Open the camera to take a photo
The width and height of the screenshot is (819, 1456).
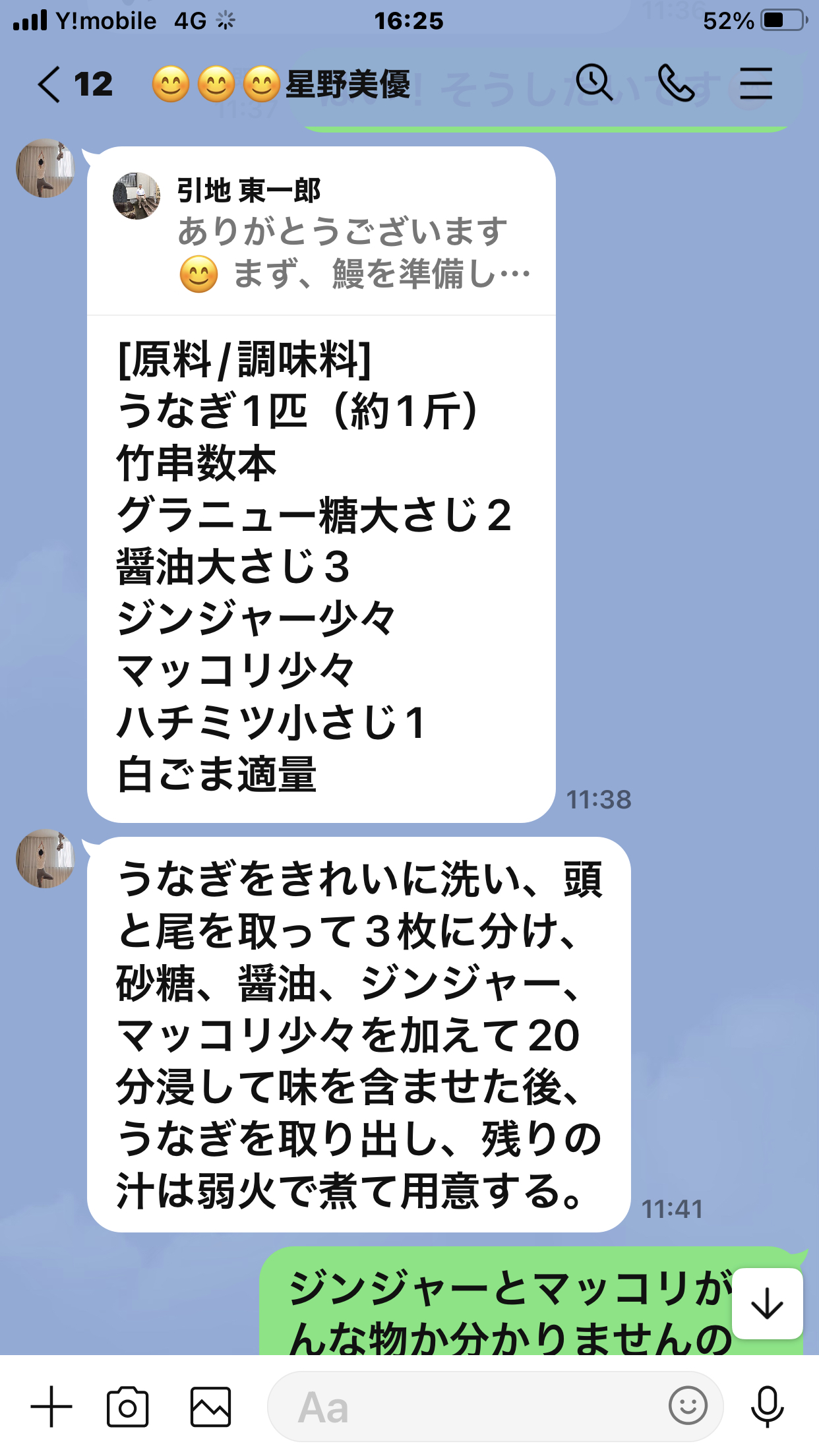(x=127, y=1407)
